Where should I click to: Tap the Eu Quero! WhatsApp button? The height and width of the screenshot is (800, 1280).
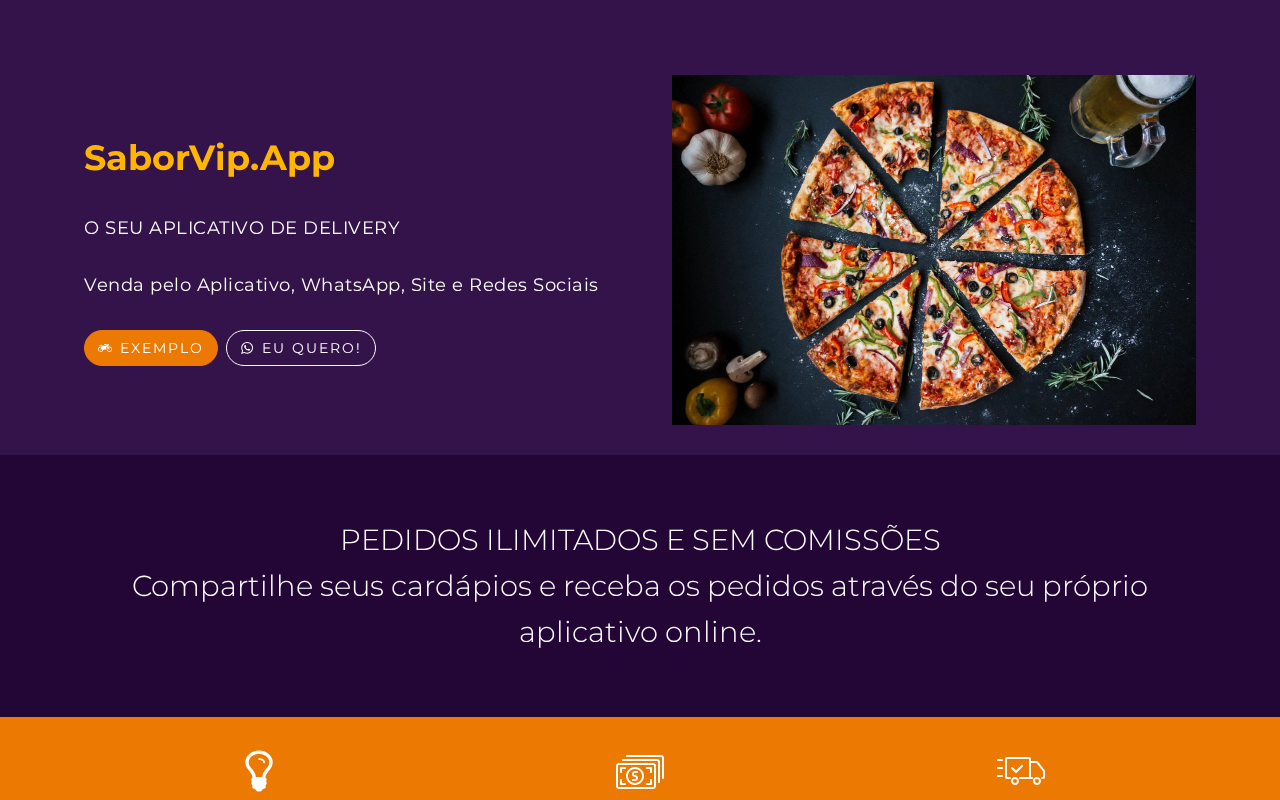pyautogui.click(x=301, y=348)
